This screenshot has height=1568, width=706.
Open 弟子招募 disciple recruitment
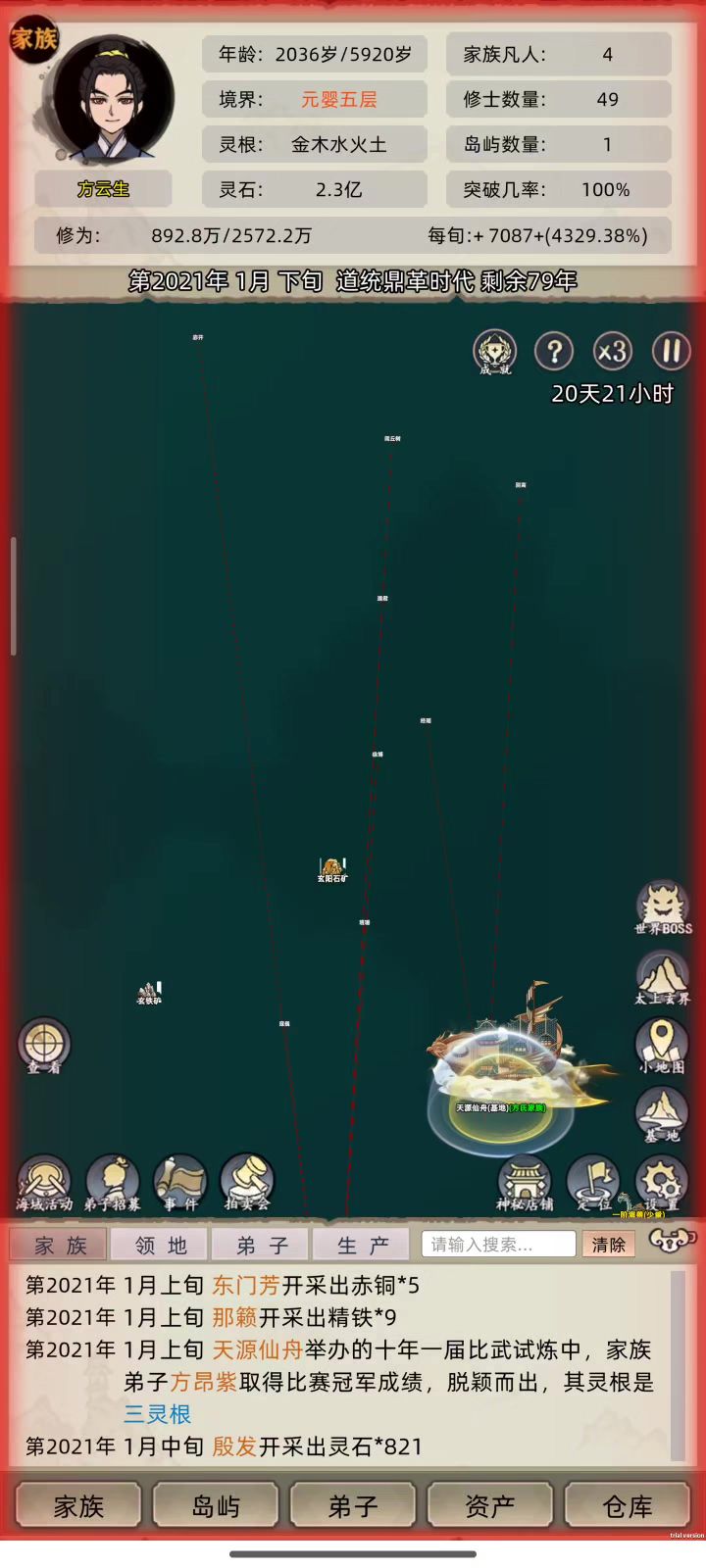[112, 1184]
